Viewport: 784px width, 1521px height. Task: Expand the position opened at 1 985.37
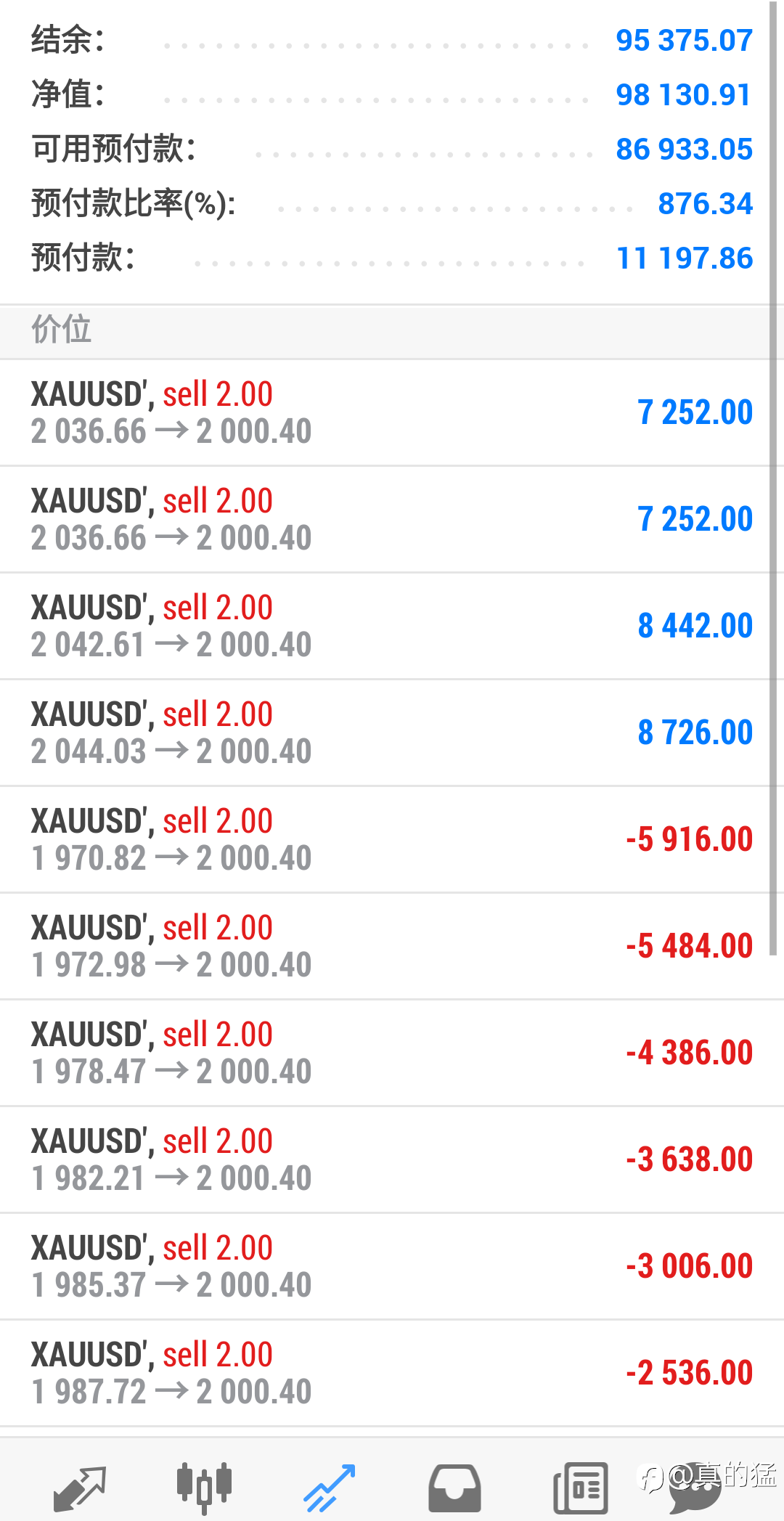point(392,1267)
